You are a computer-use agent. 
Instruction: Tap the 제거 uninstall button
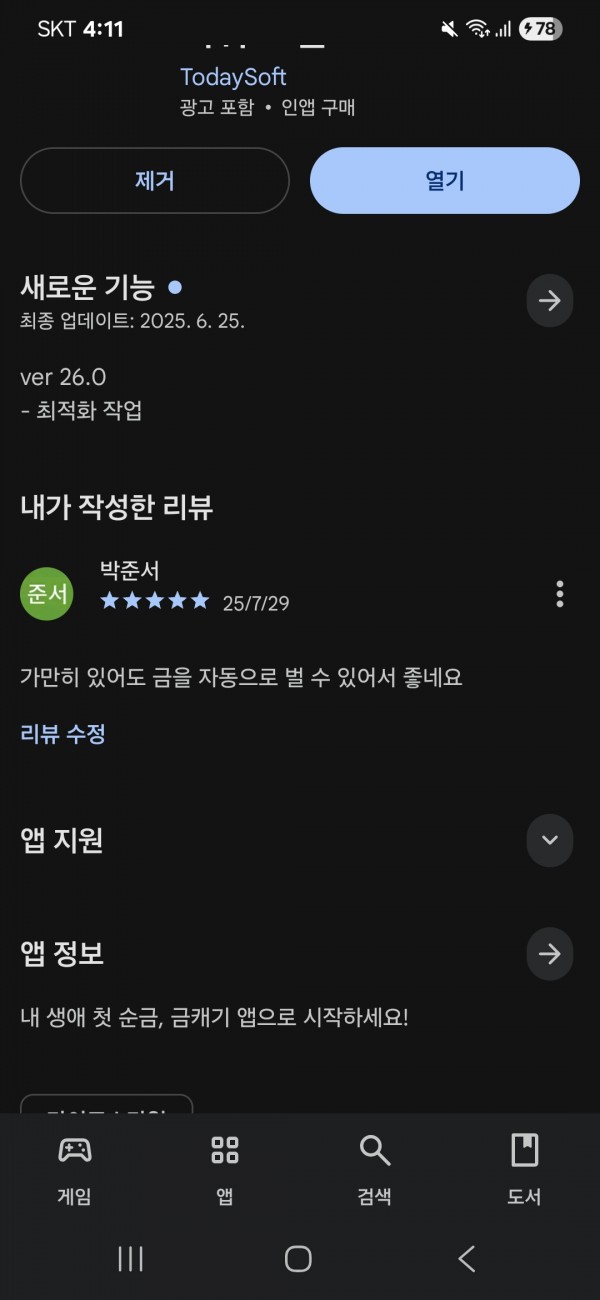tap(155, 181)
